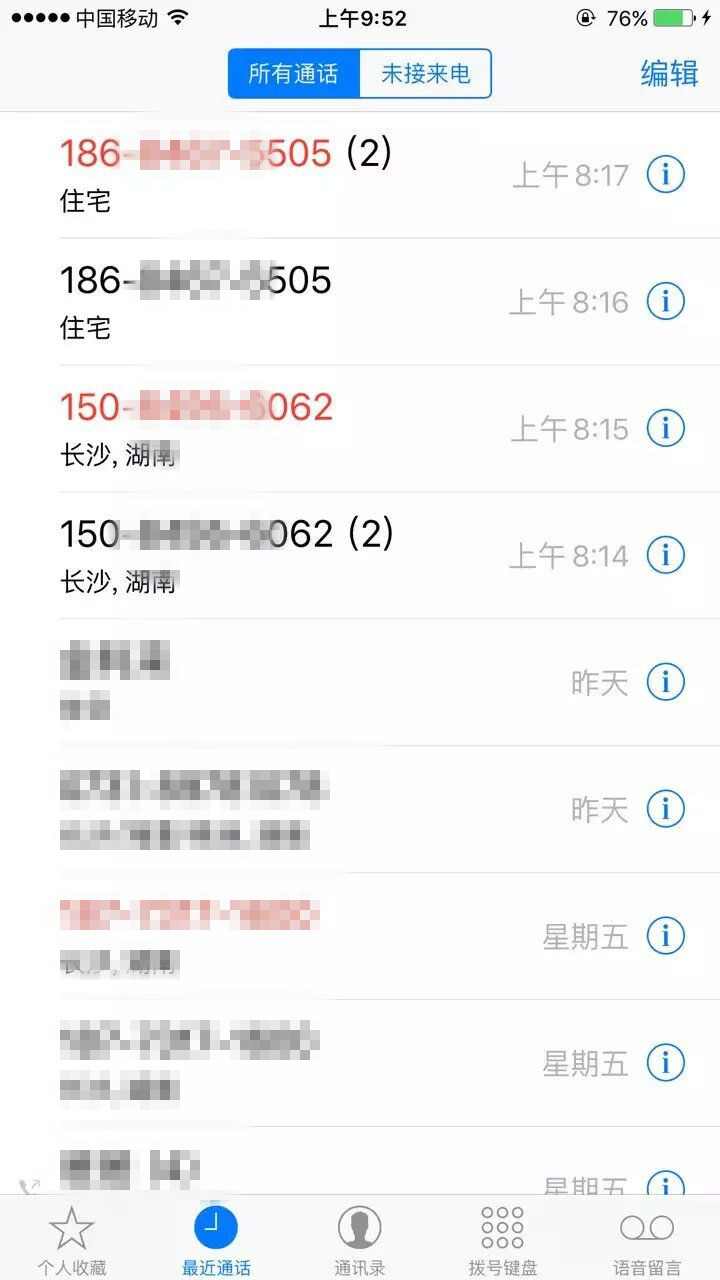View details of the 上午 8:14 call
Image resolution: width=720 pixels, height=1280 pixels.
click(665, 555)
